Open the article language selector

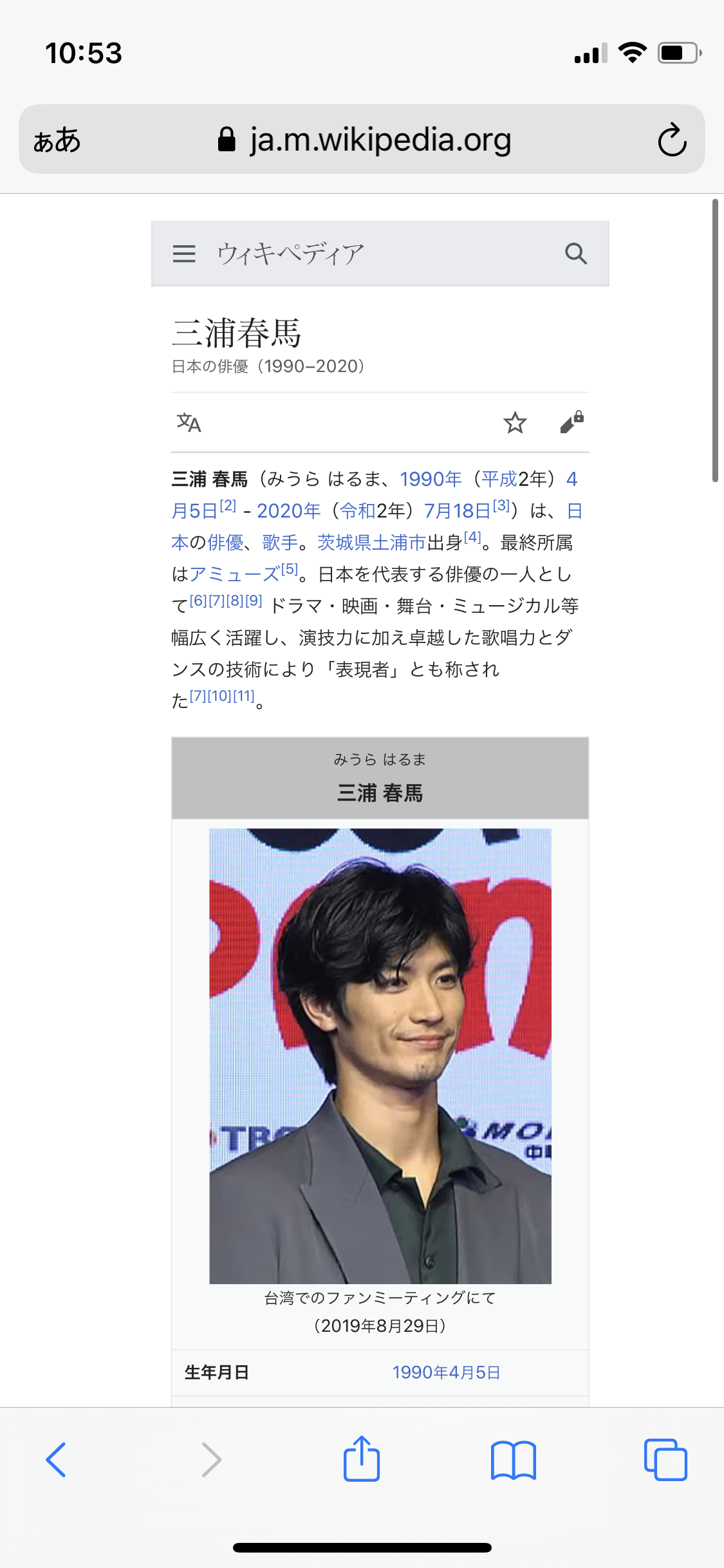click(189, 423)
